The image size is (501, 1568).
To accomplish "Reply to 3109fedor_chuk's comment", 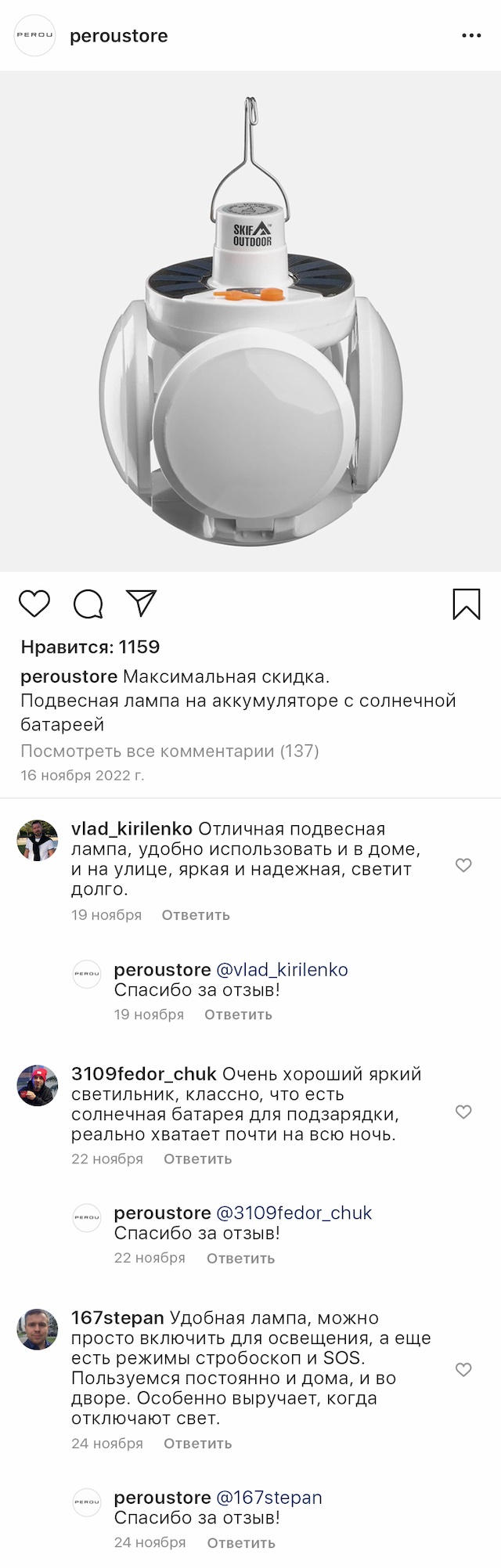I will click(x=197, y=1159).
